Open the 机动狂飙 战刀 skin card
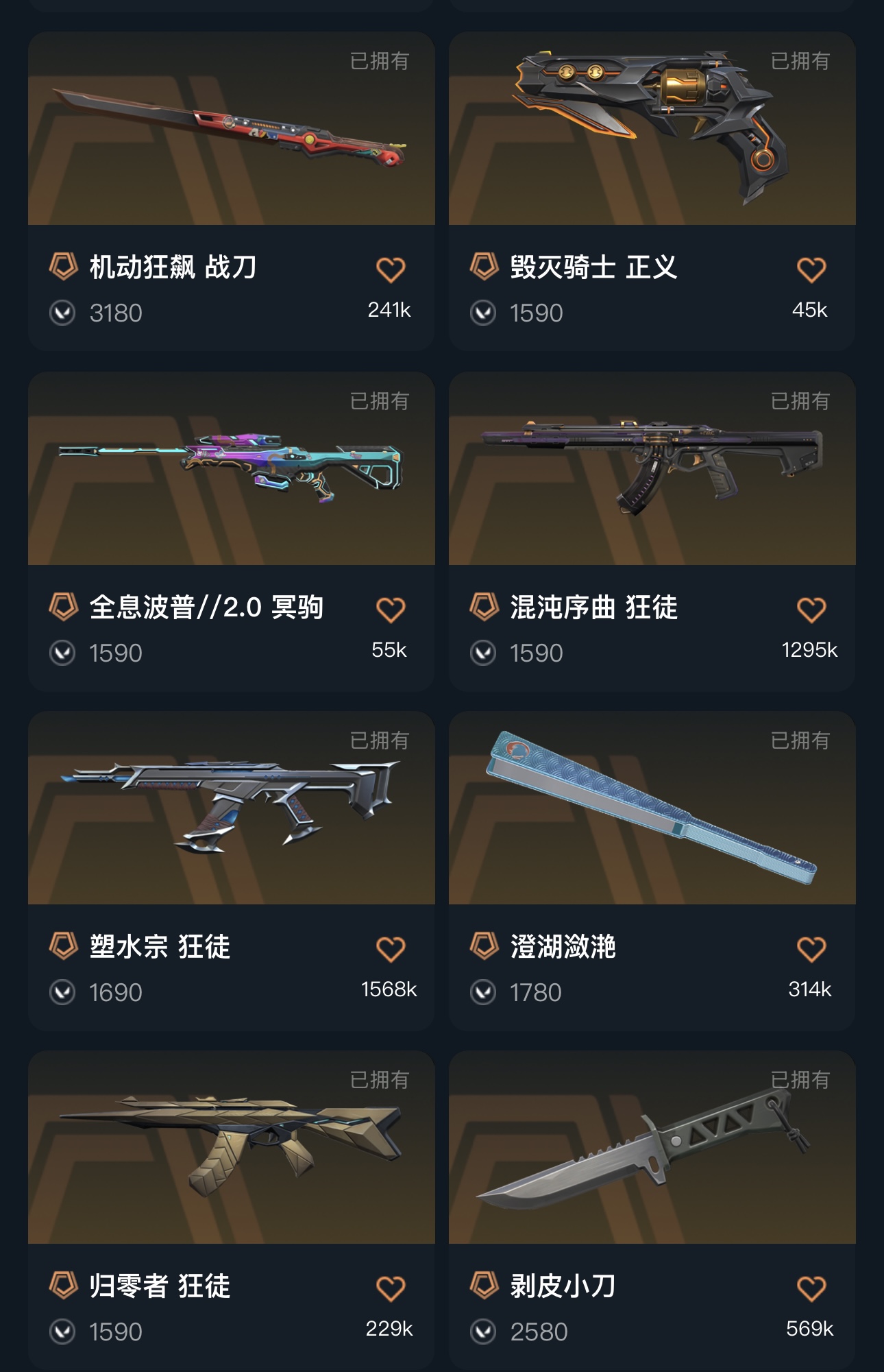Screen dimensions: 884x1372 (231, 129)
